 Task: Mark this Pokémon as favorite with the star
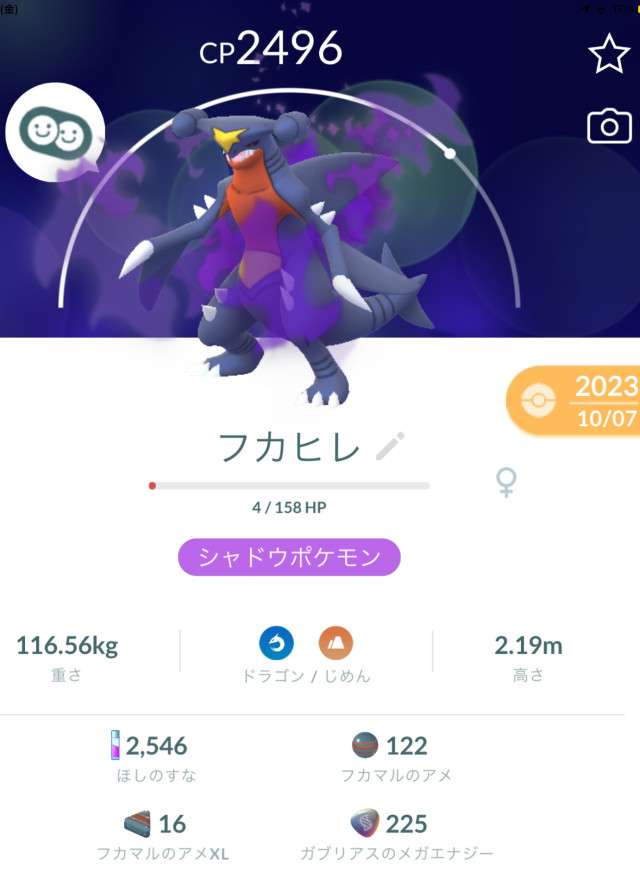click(x=609, y=54)
